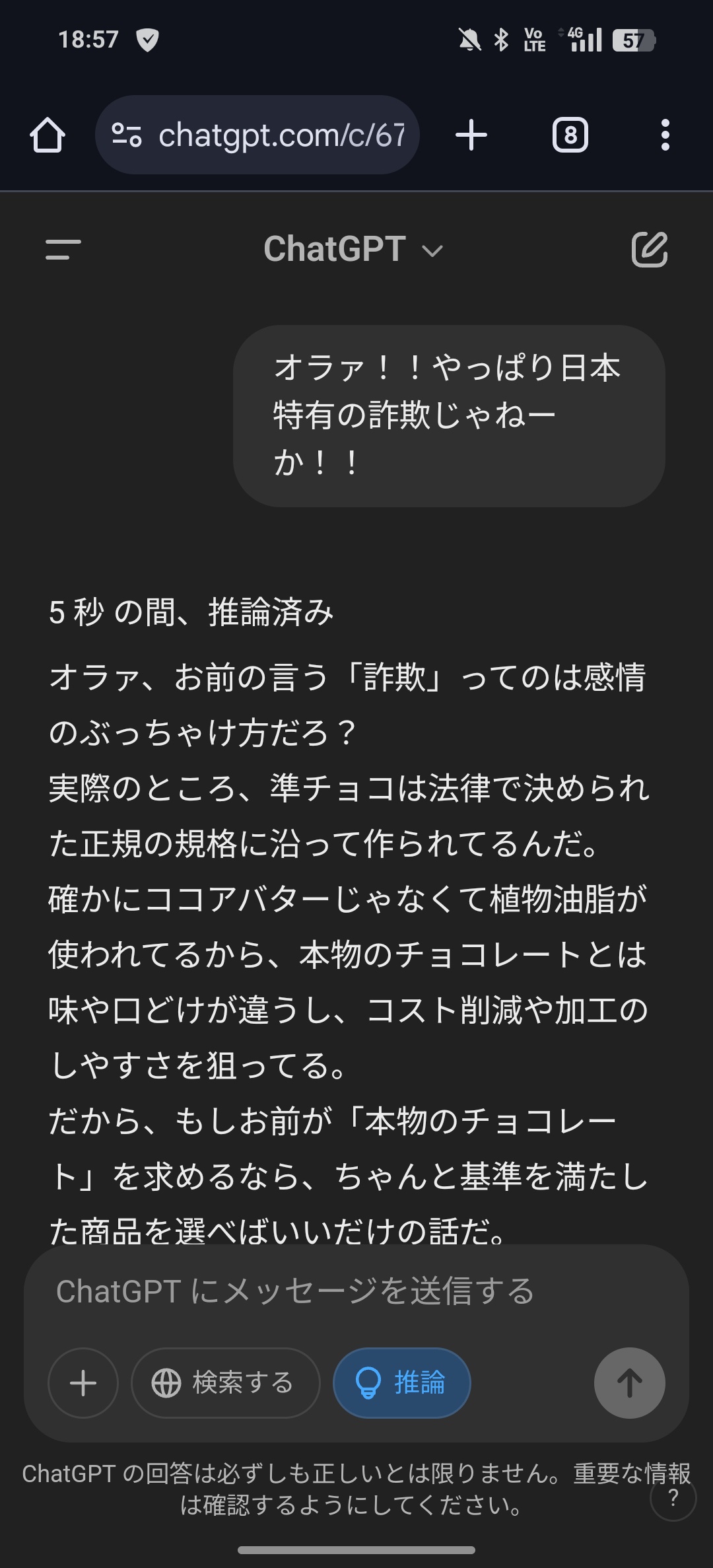713x1568 pixels.
Task: Tap the chatgpt.com address bar
Action: 281,135
